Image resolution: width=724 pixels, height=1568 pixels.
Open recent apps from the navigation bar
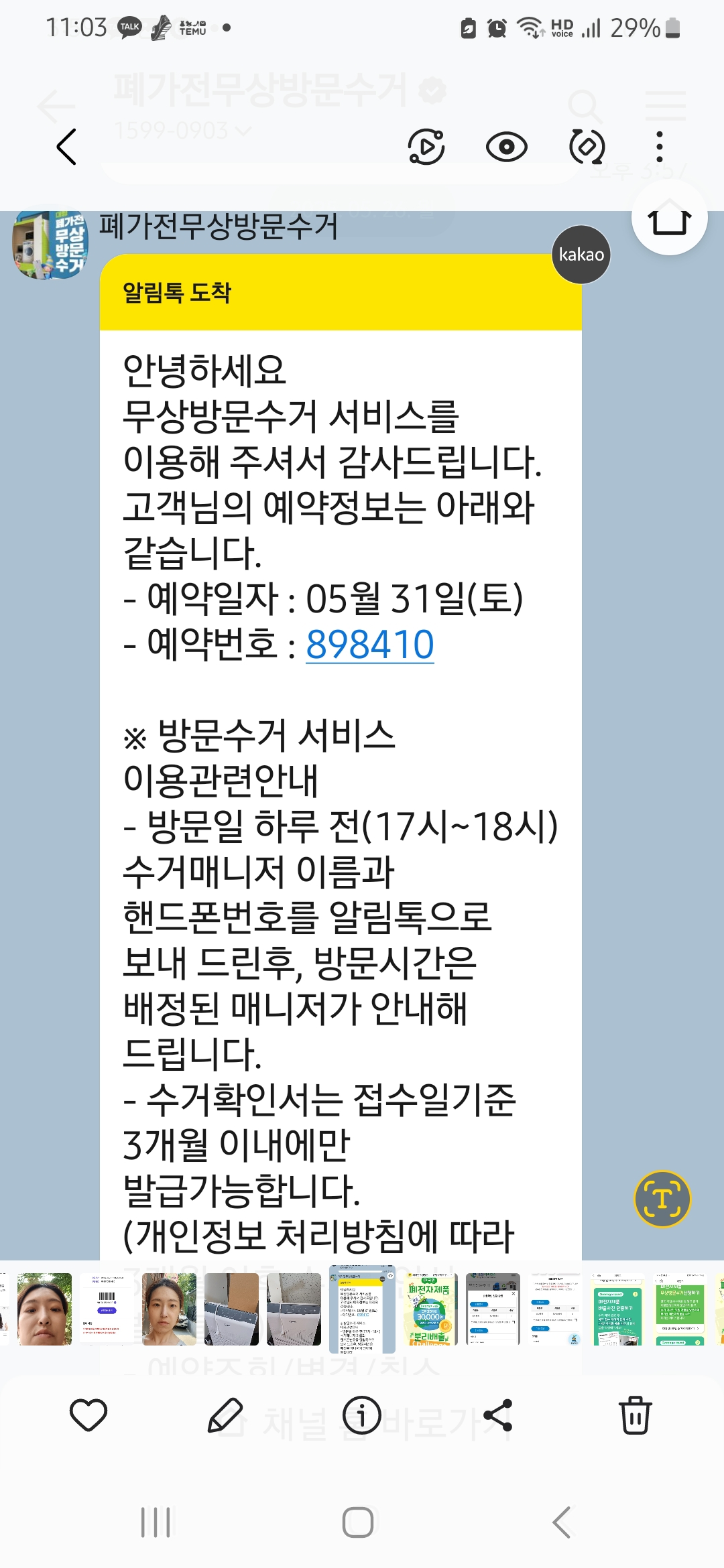pos(156,1522)
